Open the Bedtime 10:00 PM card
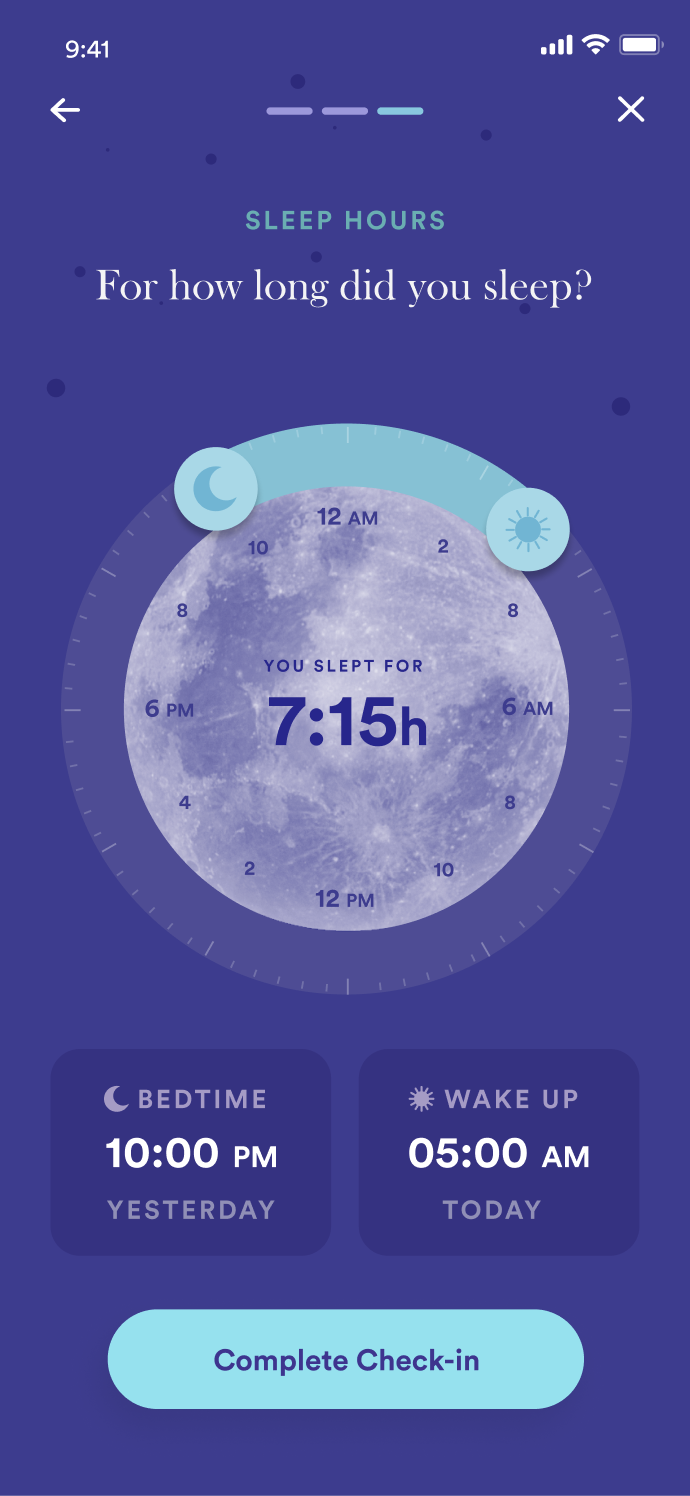The width and height of the screenshot is (690, 1496). (x=191, y=1152)
